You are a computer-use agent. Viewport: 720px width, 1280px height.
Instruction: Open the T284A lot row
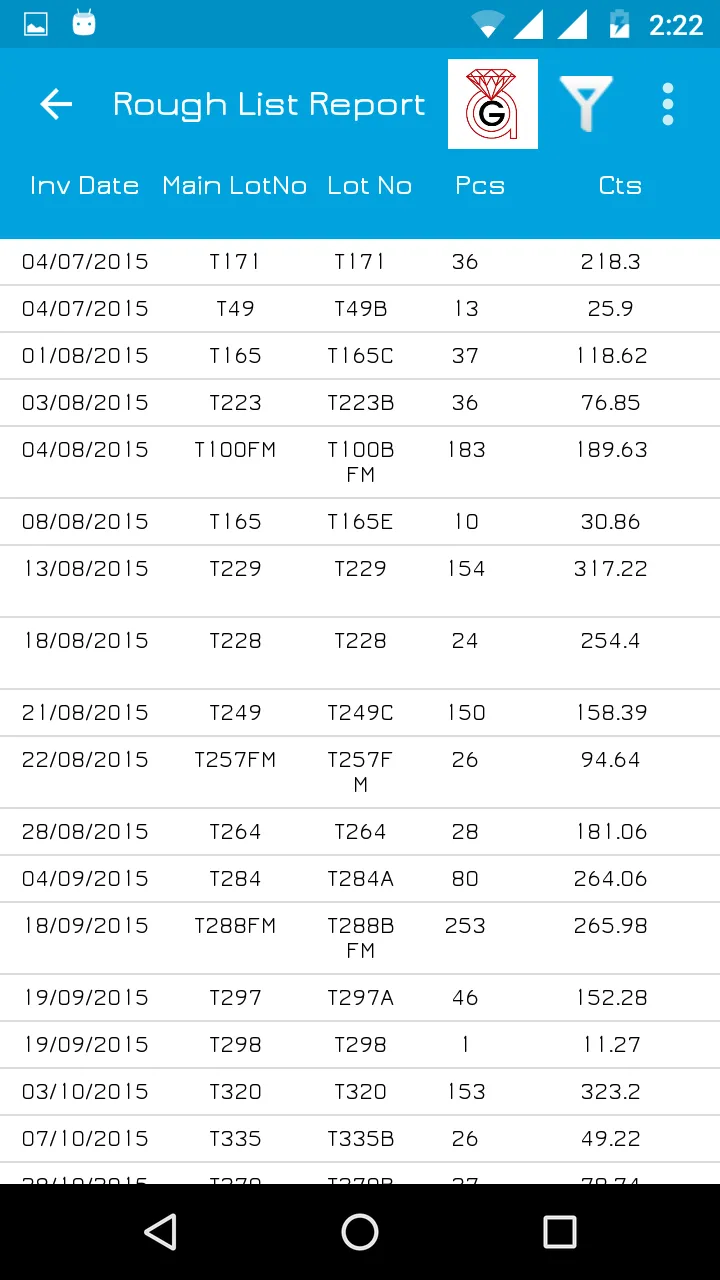click(x=360, y=879)
